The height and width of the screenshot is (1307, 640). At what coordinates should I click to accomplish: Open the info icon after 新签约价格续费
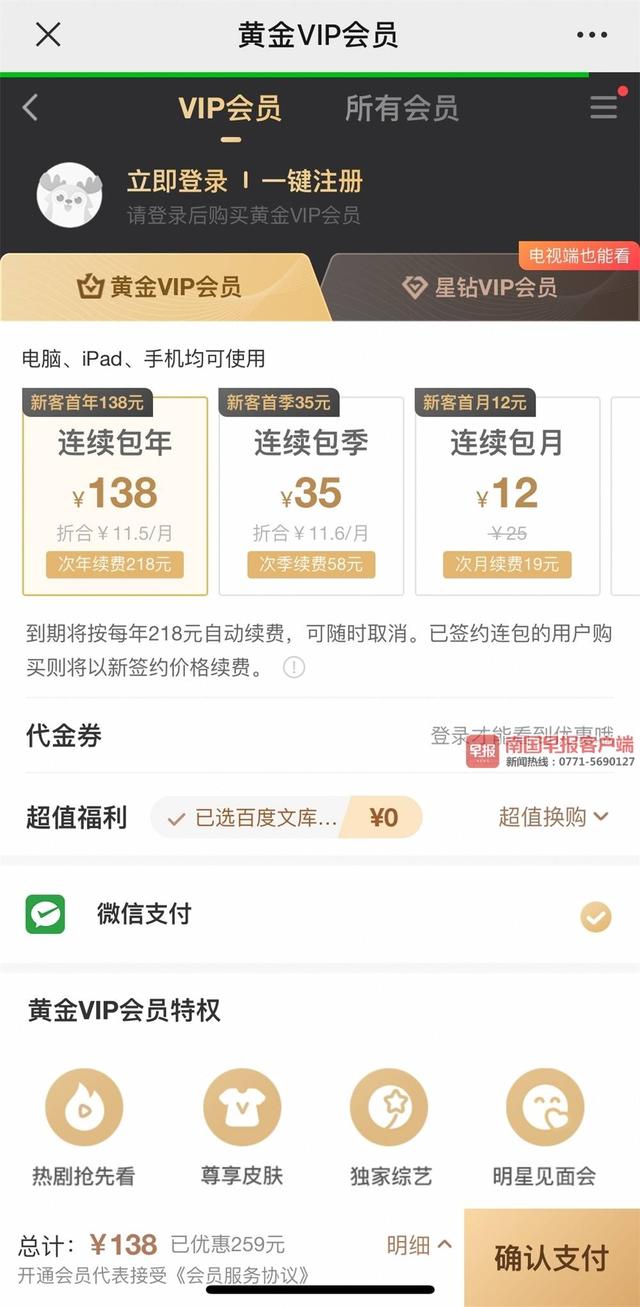[x=293, y=667]
